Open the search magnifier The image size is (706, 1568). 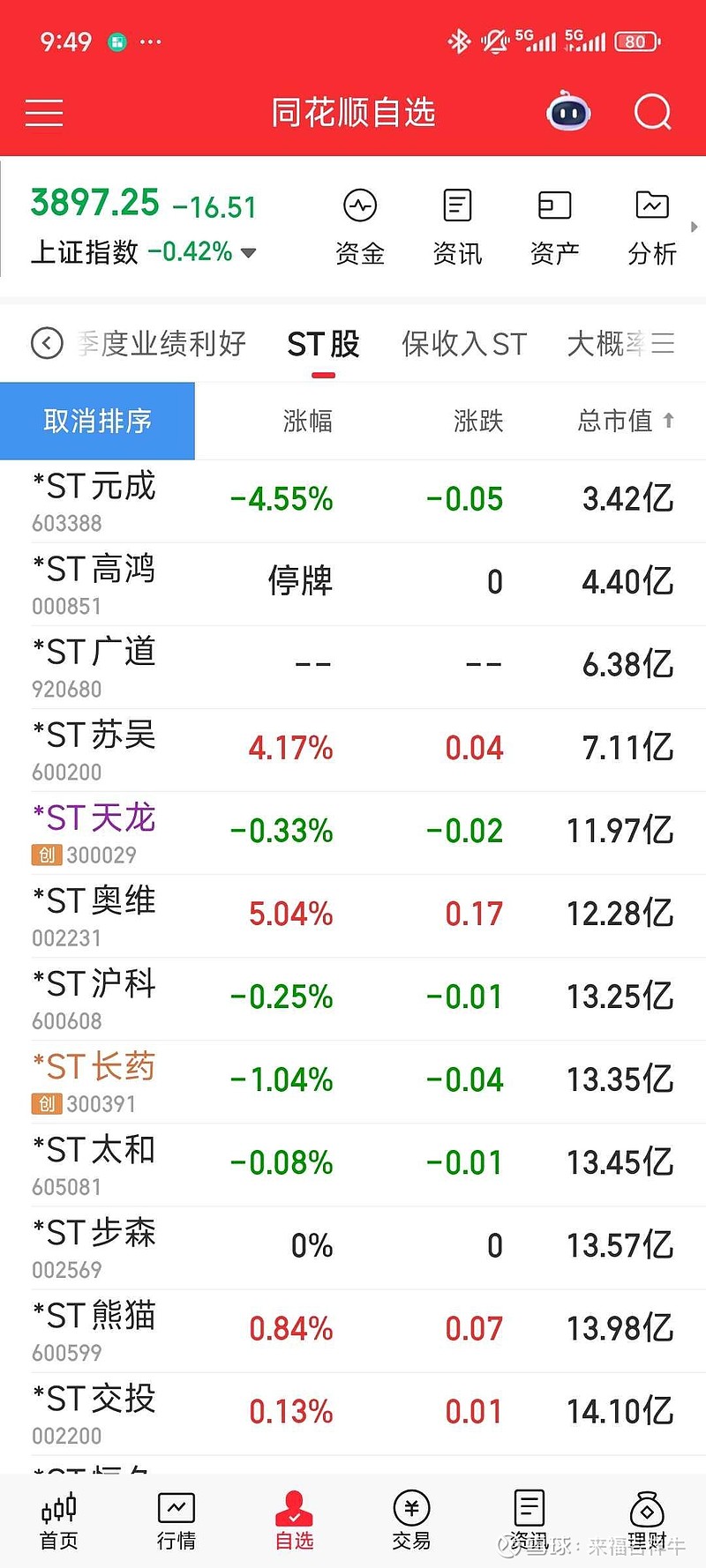652,113
